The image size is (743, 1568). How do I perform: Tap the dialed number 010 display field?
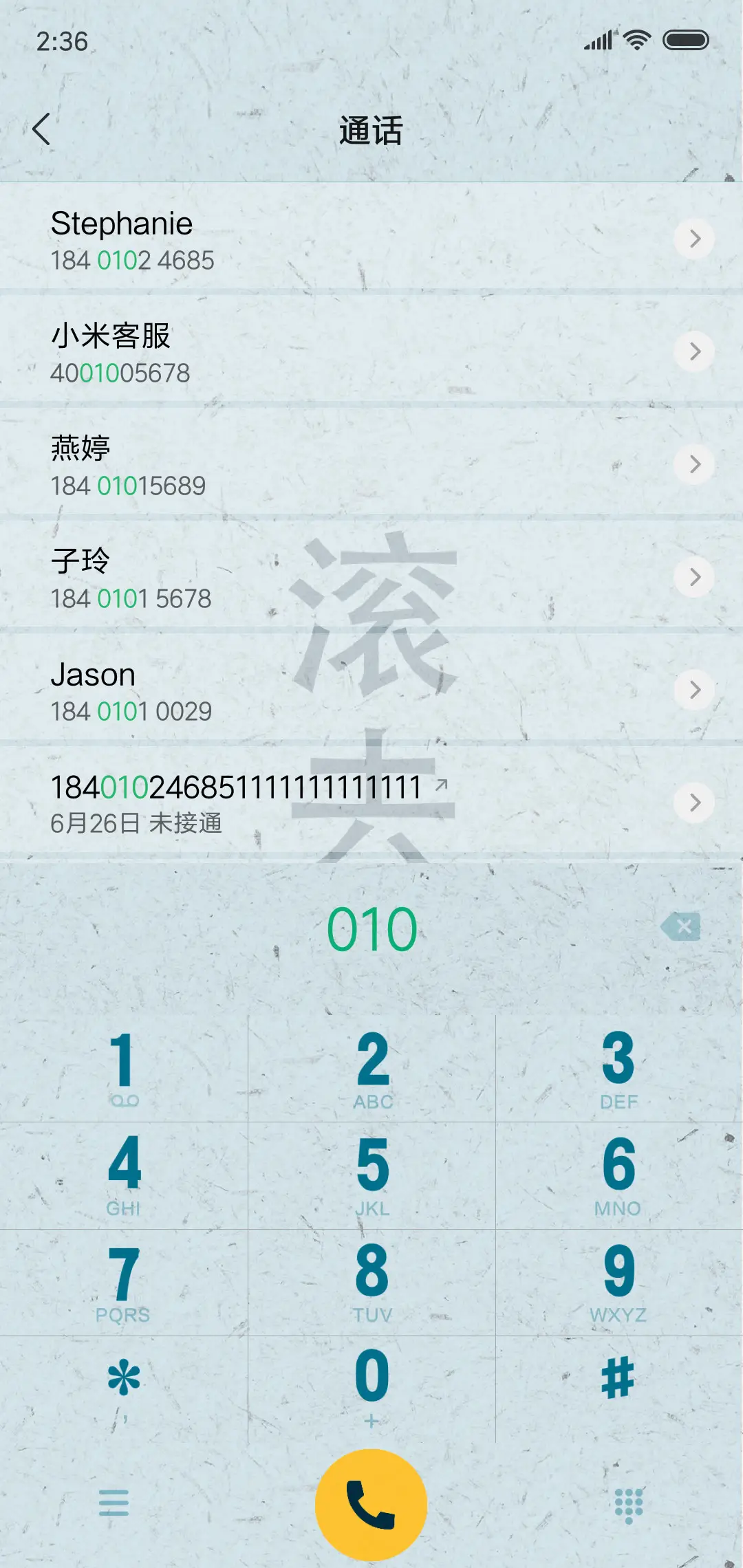(x=371, y=927)
